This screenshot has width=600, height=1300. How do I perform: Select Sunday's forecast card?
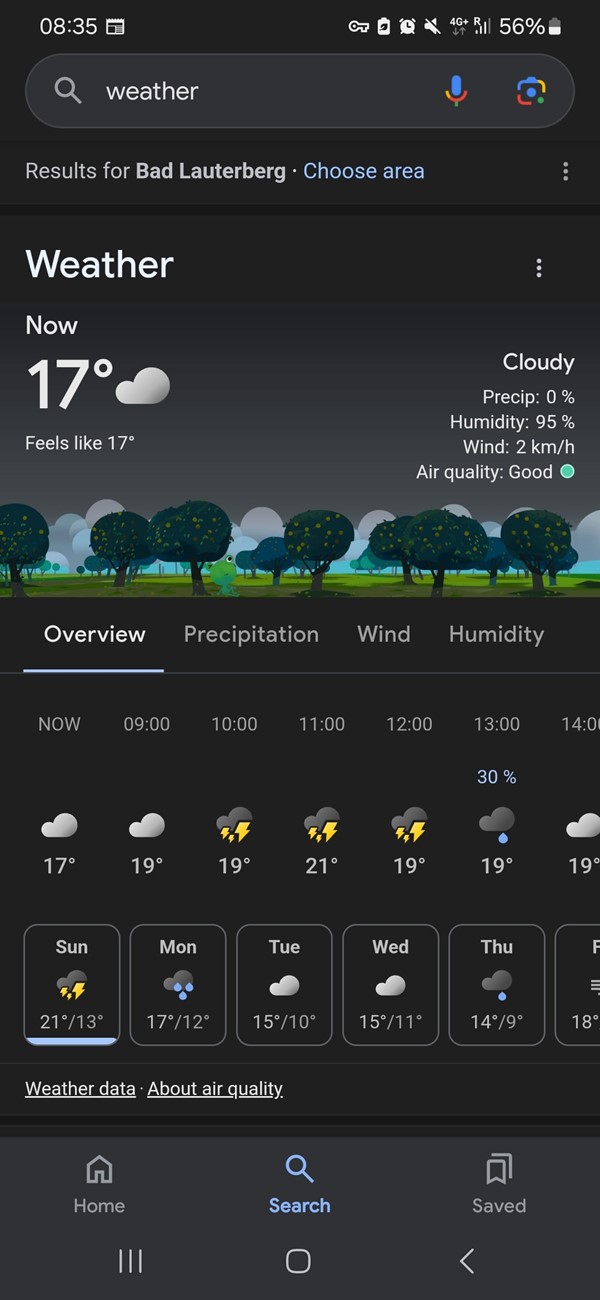coord(72,984)
